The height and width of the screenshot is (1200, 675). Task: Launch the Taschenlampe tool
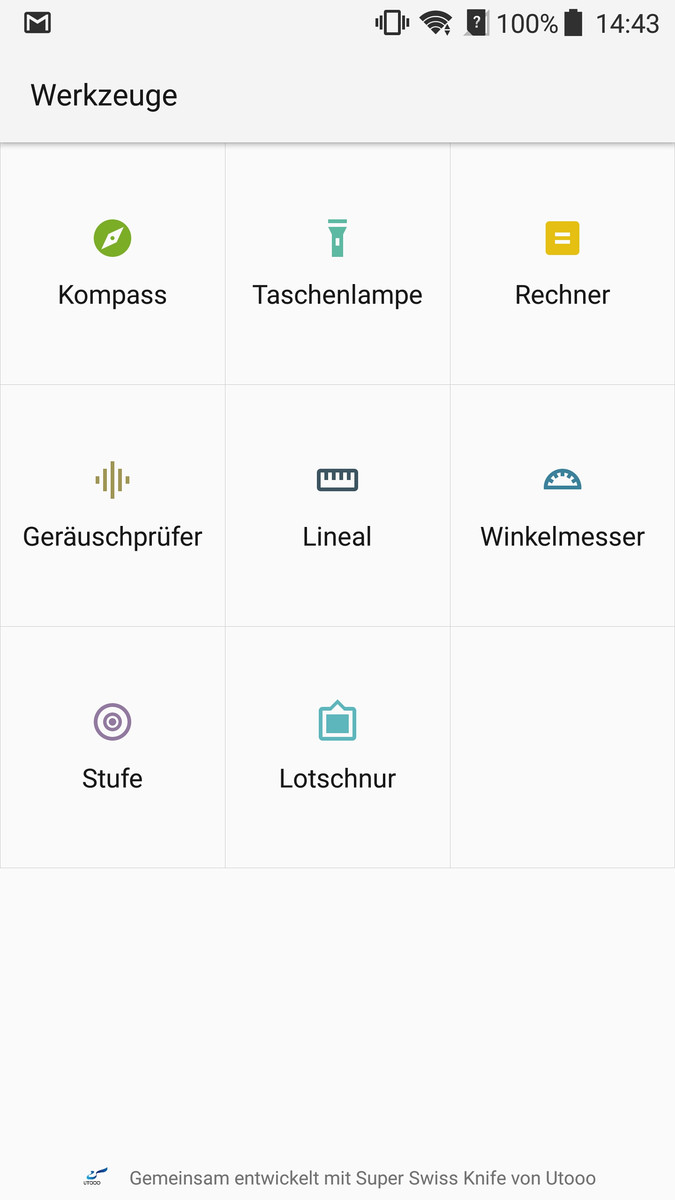(x=337, y=264)
